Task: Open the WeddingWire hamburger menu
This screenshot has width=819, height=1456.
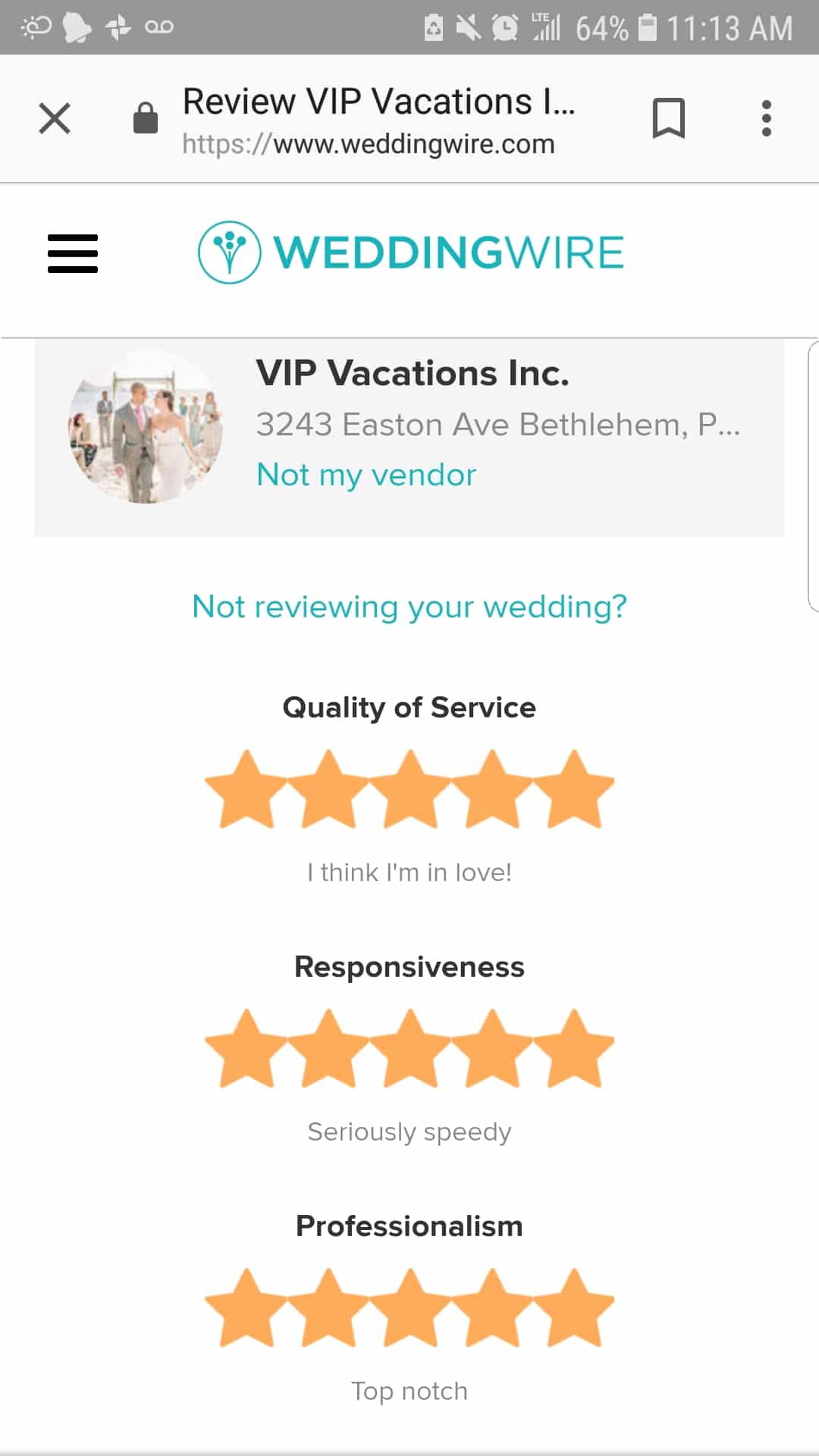Action: coord(73,253)
